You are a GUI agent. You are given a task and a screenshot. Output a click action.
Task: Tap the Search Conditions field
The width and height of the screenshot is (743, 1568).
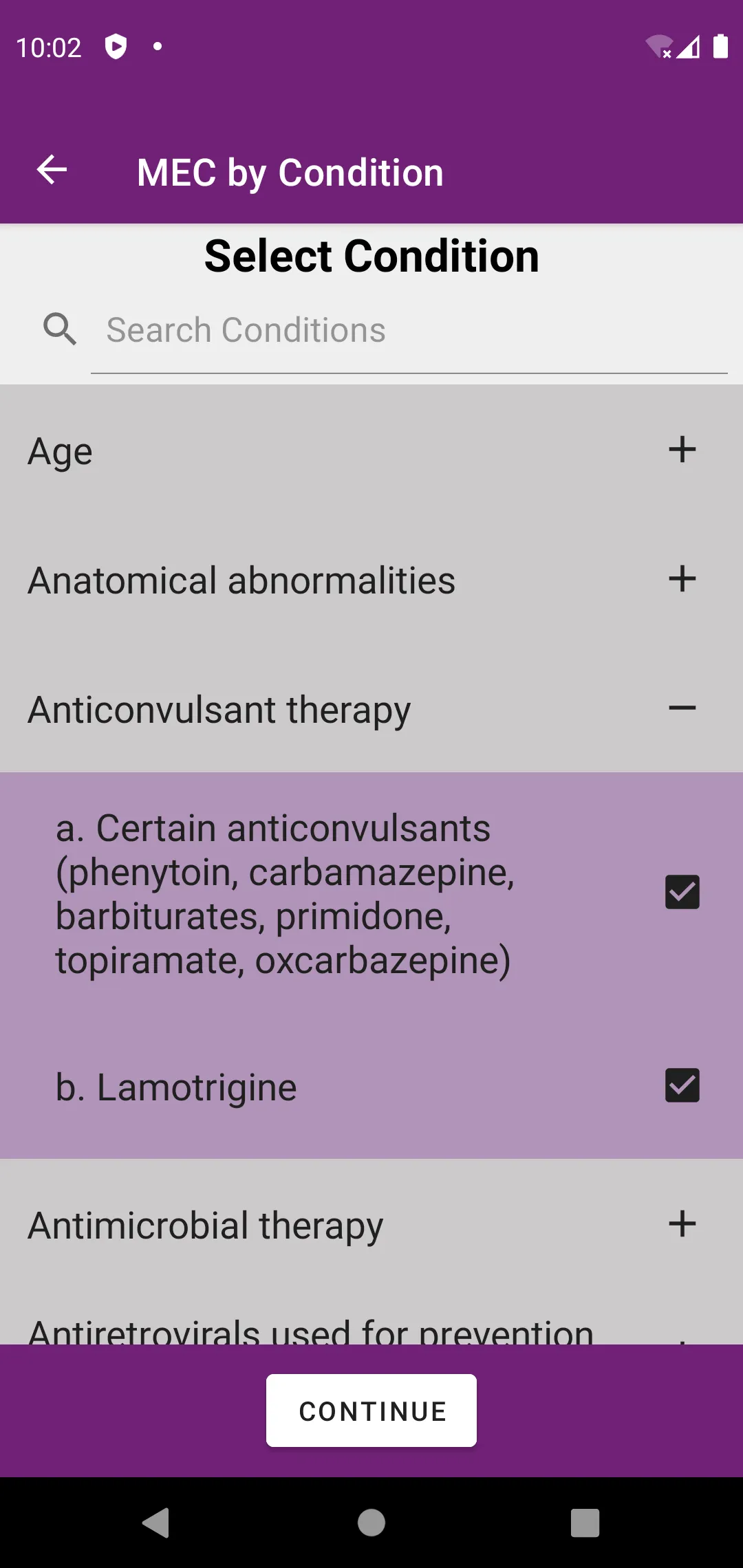(x=409, y=331)
